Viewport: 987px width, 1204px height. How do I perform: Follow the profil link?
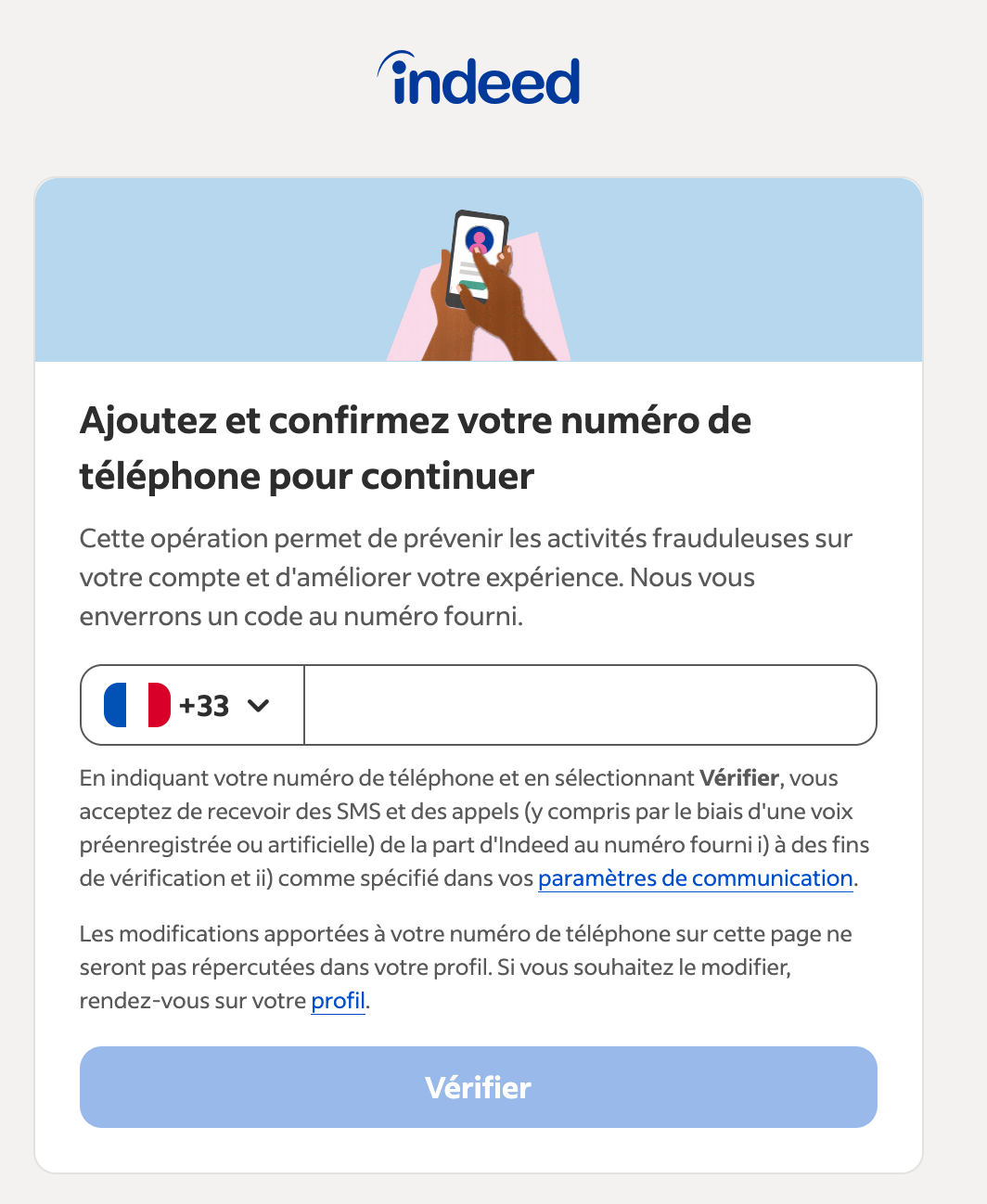338,1001
